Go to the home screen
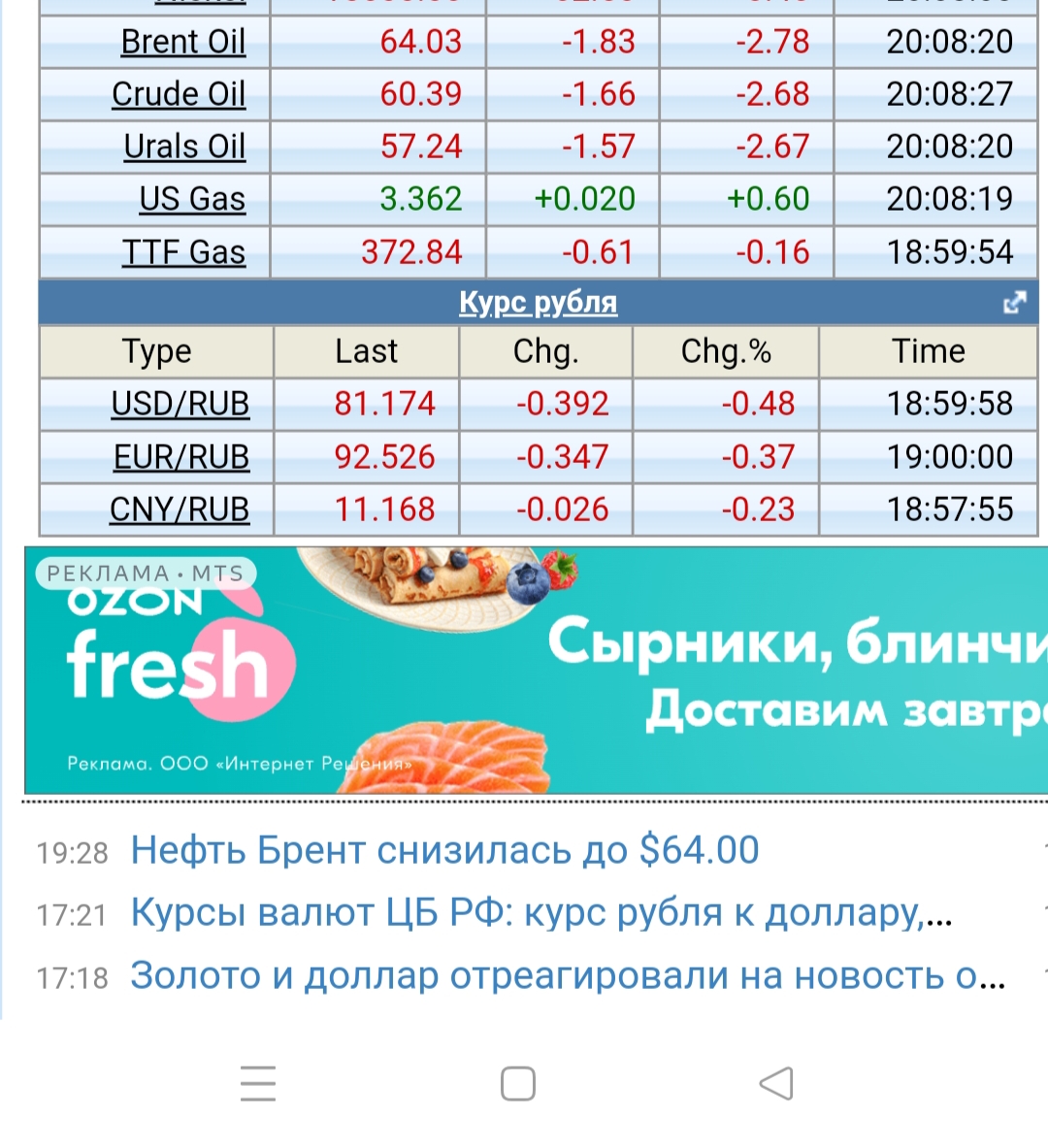The width and height of the screenshot is (1048, 1148). click(x=518, y=1083)
